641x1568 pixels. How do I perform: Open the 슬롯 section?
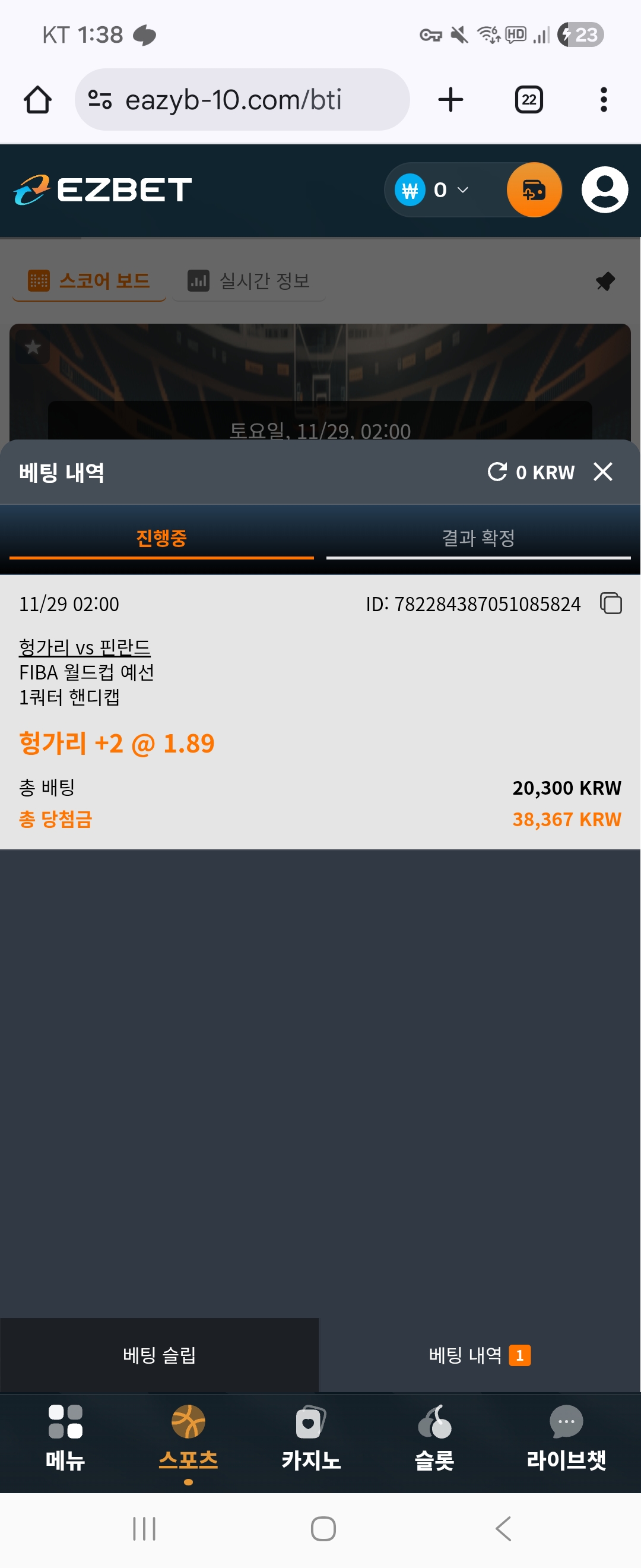click(x=434, y=1437)
